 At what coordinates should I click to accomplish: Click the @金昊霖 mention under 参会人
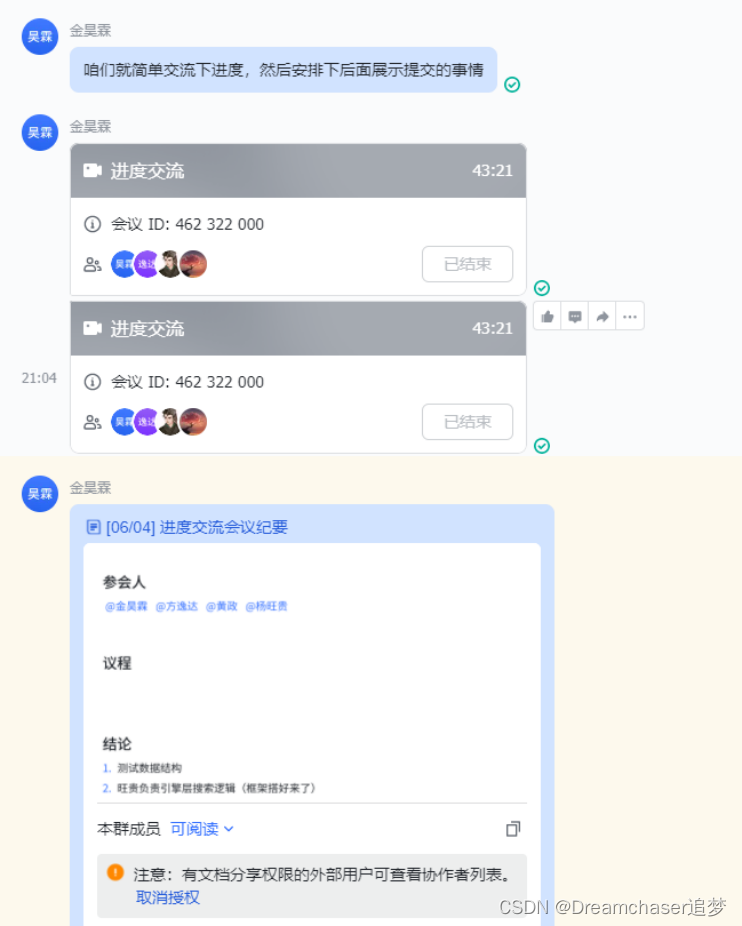(127, 606)
